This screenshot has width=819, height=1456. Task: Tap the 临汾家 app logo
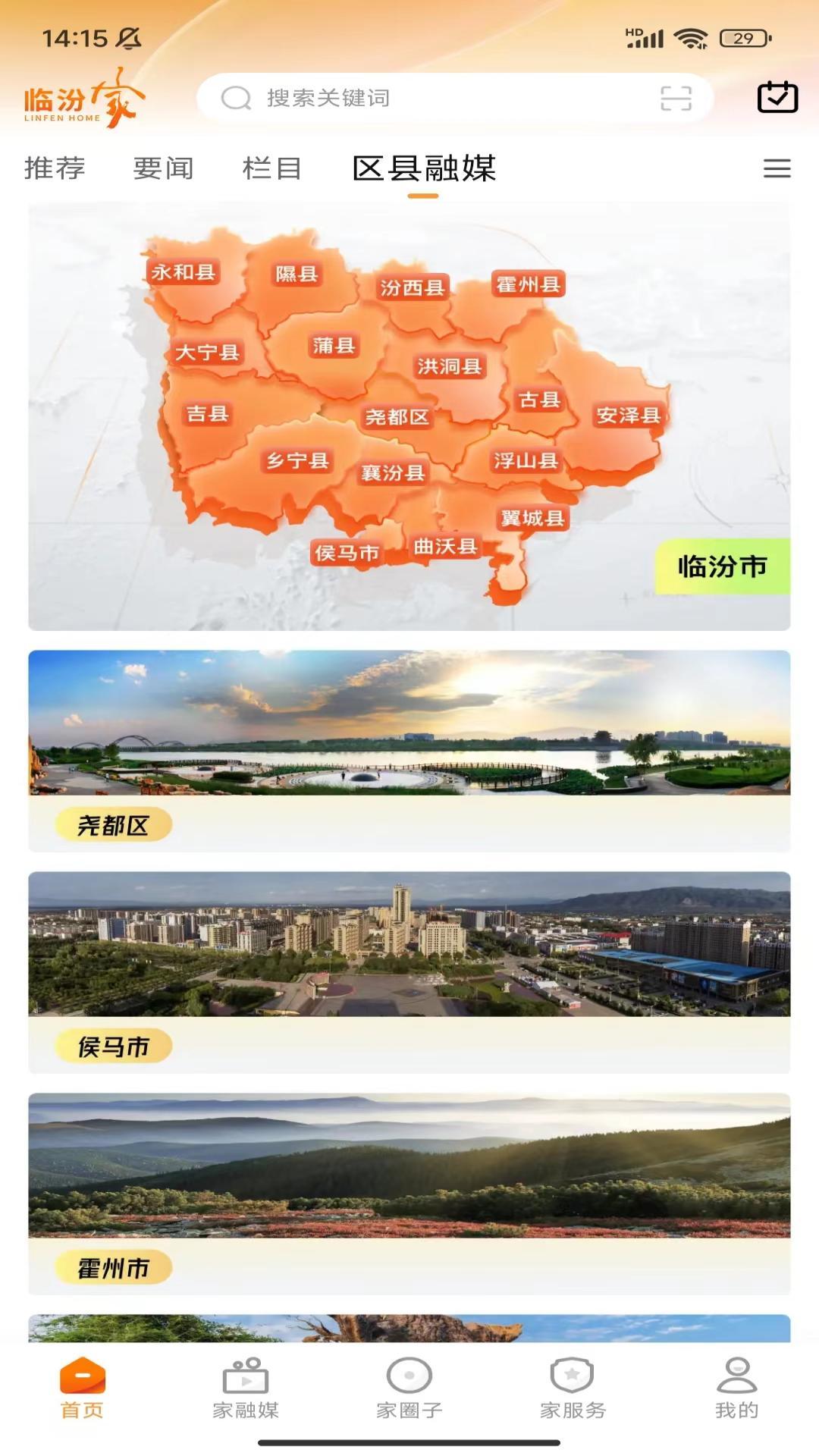(x=83, y=99)
